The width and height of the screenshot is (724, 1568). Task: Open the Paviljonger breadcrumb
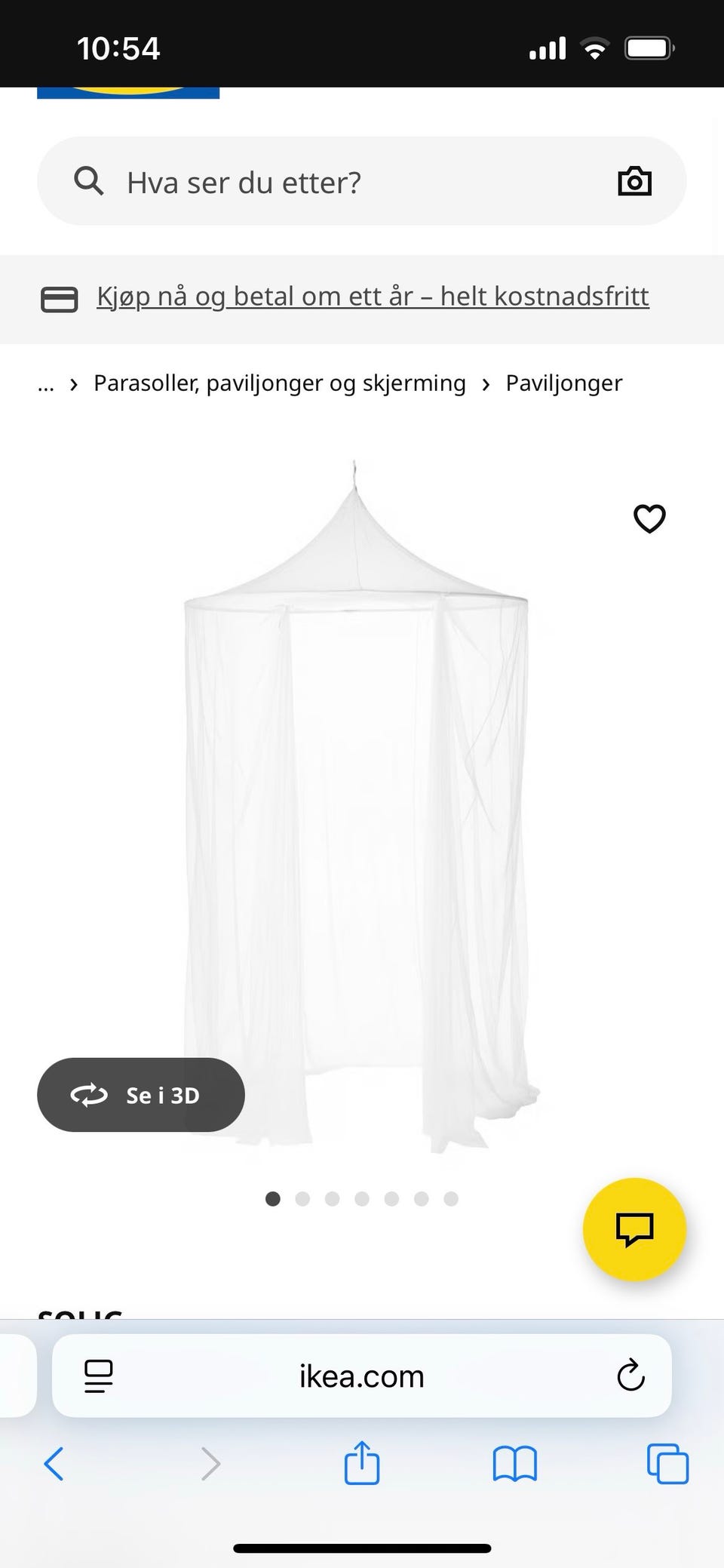click(x=564, y=383)
